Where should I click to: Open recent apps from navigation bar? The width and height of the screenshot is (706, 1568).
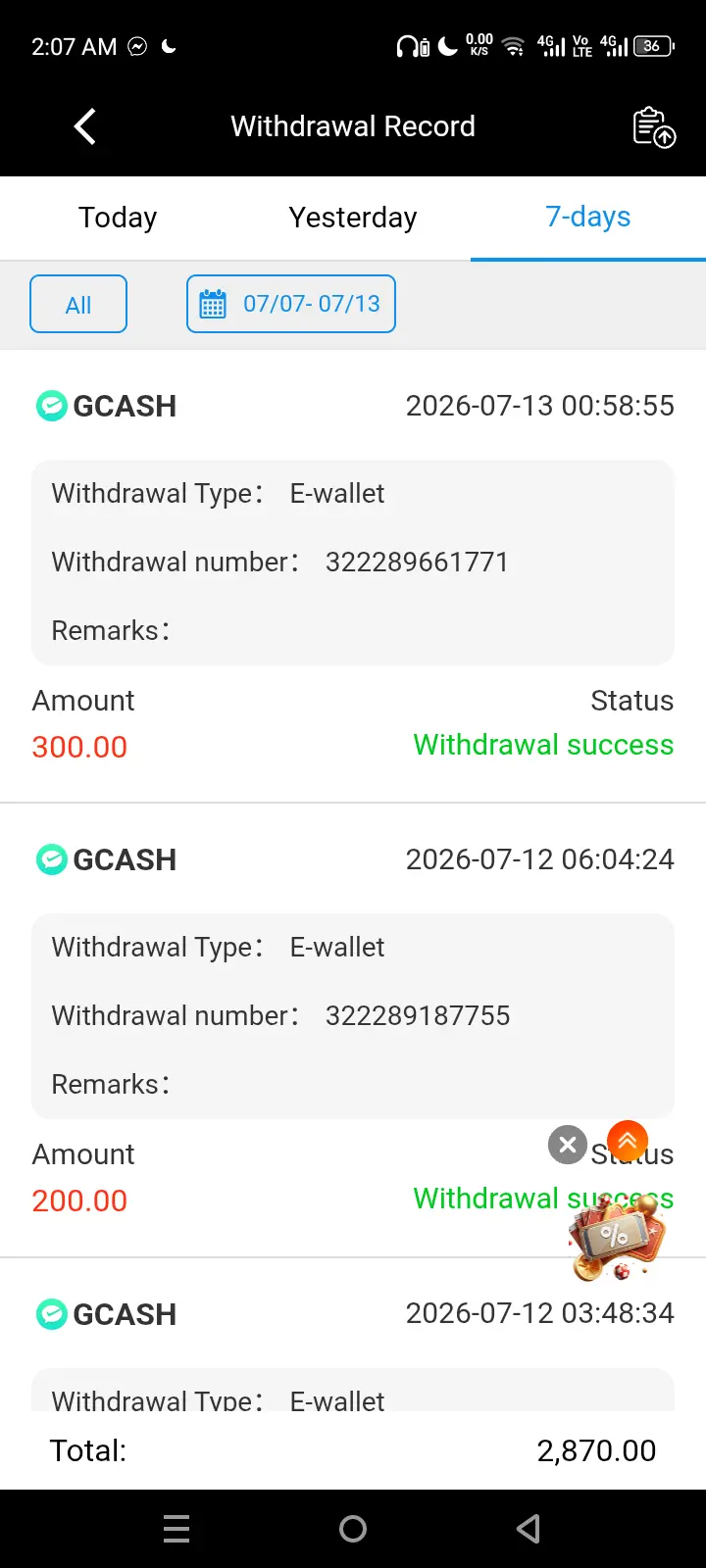coord(176,1529)
